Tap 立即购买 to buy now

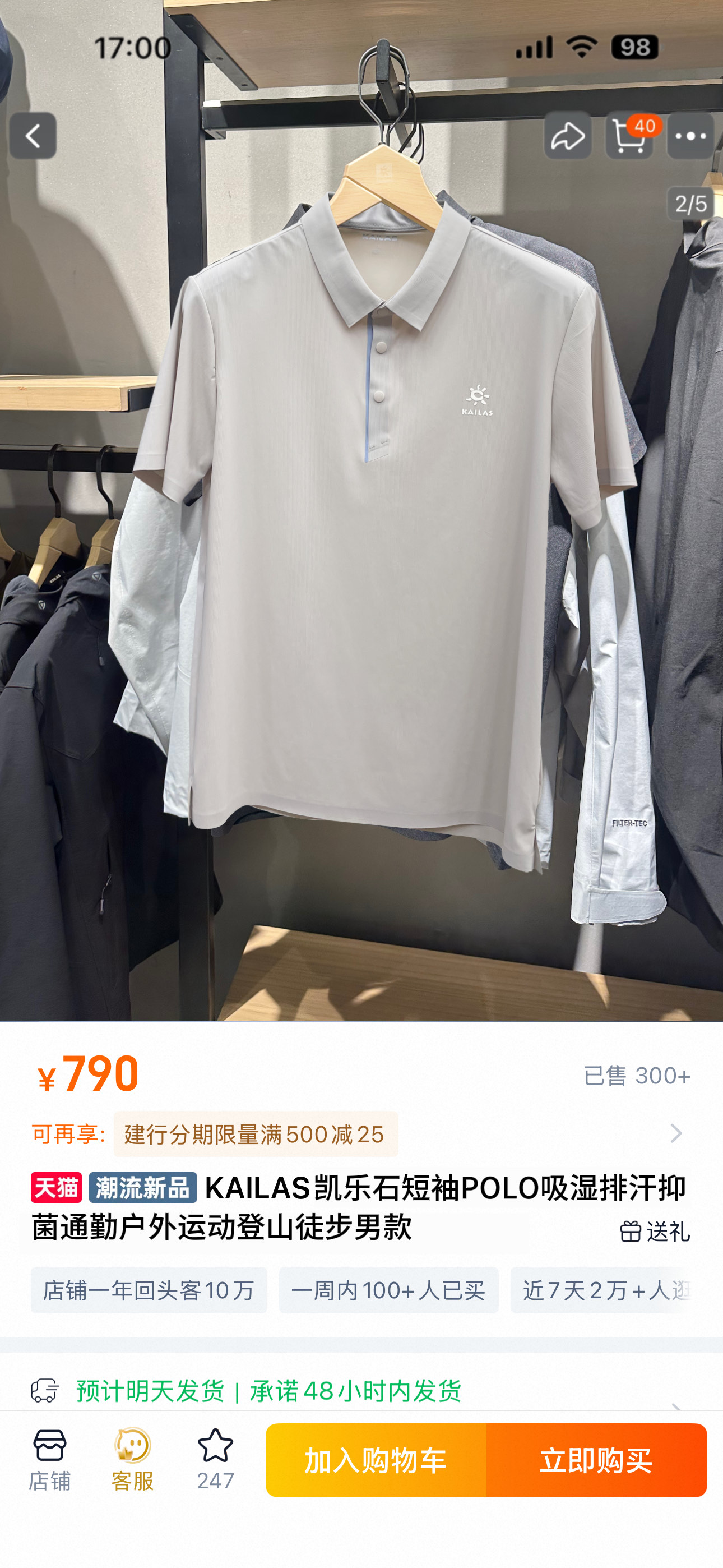tap(596, 1460)
